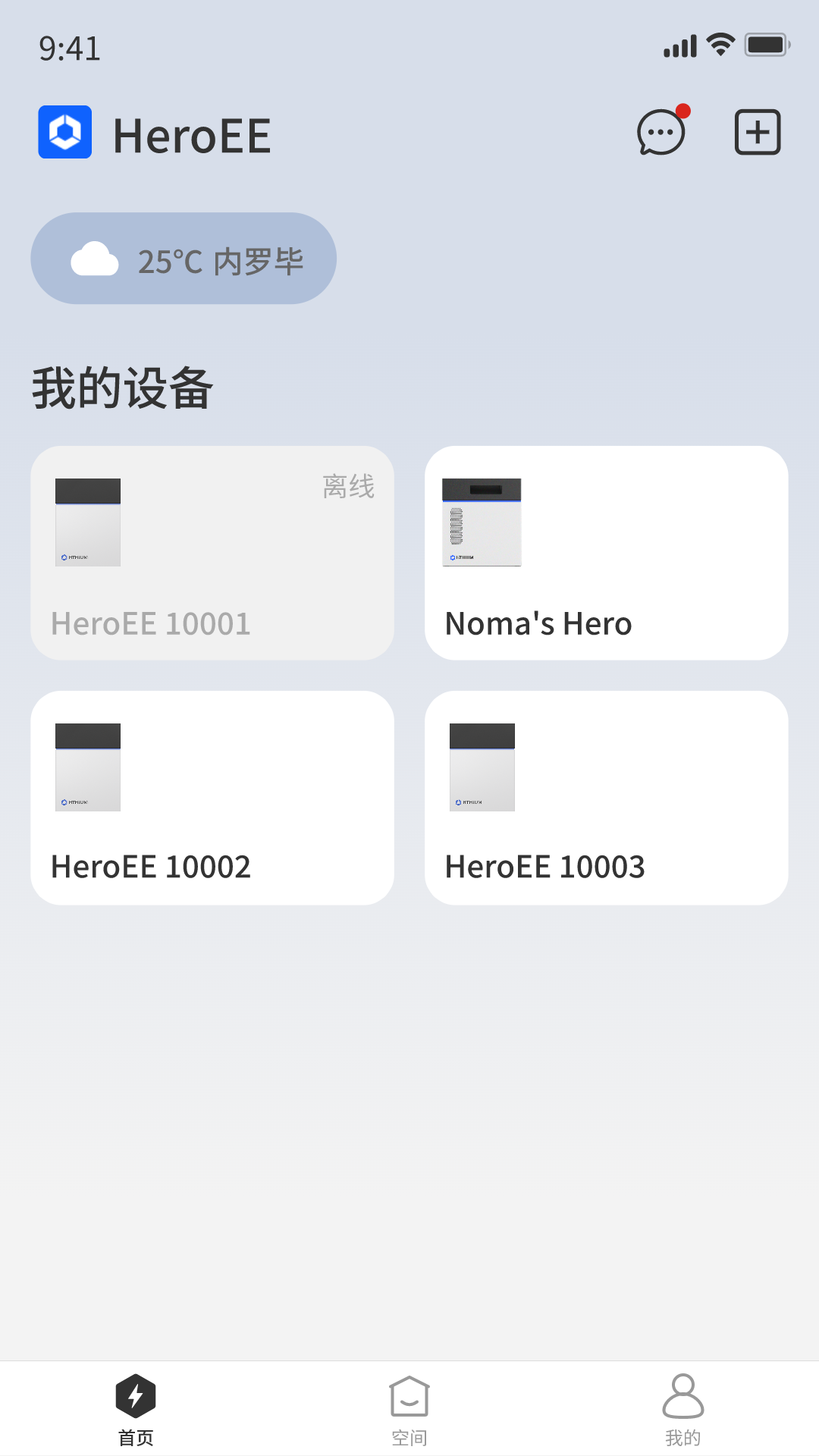819x1456 pixels.
Task: View the HeroEE 10003 device card
Action: tap(607, 798)
